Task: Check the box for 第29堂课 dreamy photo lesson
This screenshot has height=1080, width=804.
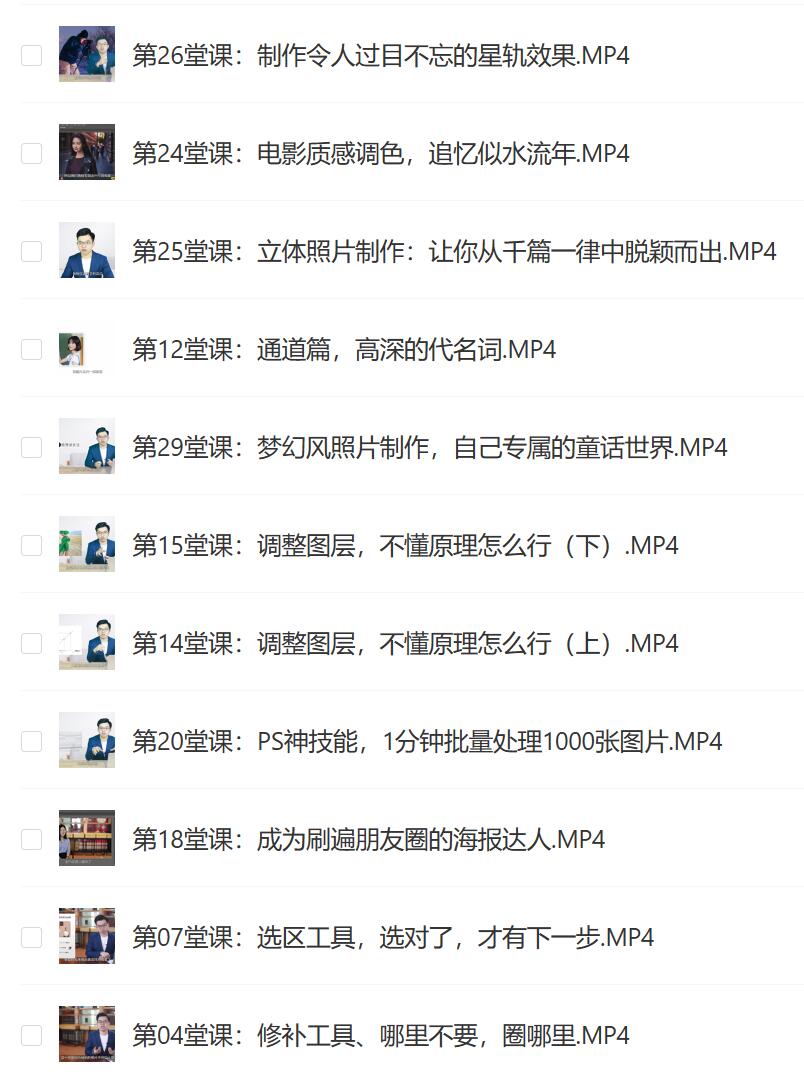Action: click(x=31, y=448)
